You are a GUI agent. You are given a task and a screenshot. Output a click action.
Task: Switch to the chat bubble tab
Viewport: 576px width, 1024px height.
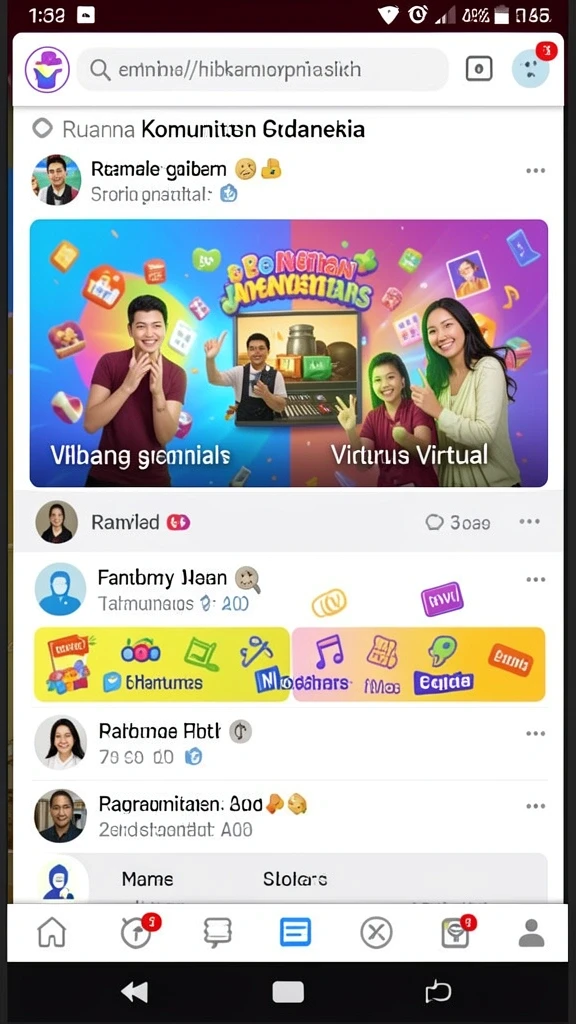click(x=217, y=933)
